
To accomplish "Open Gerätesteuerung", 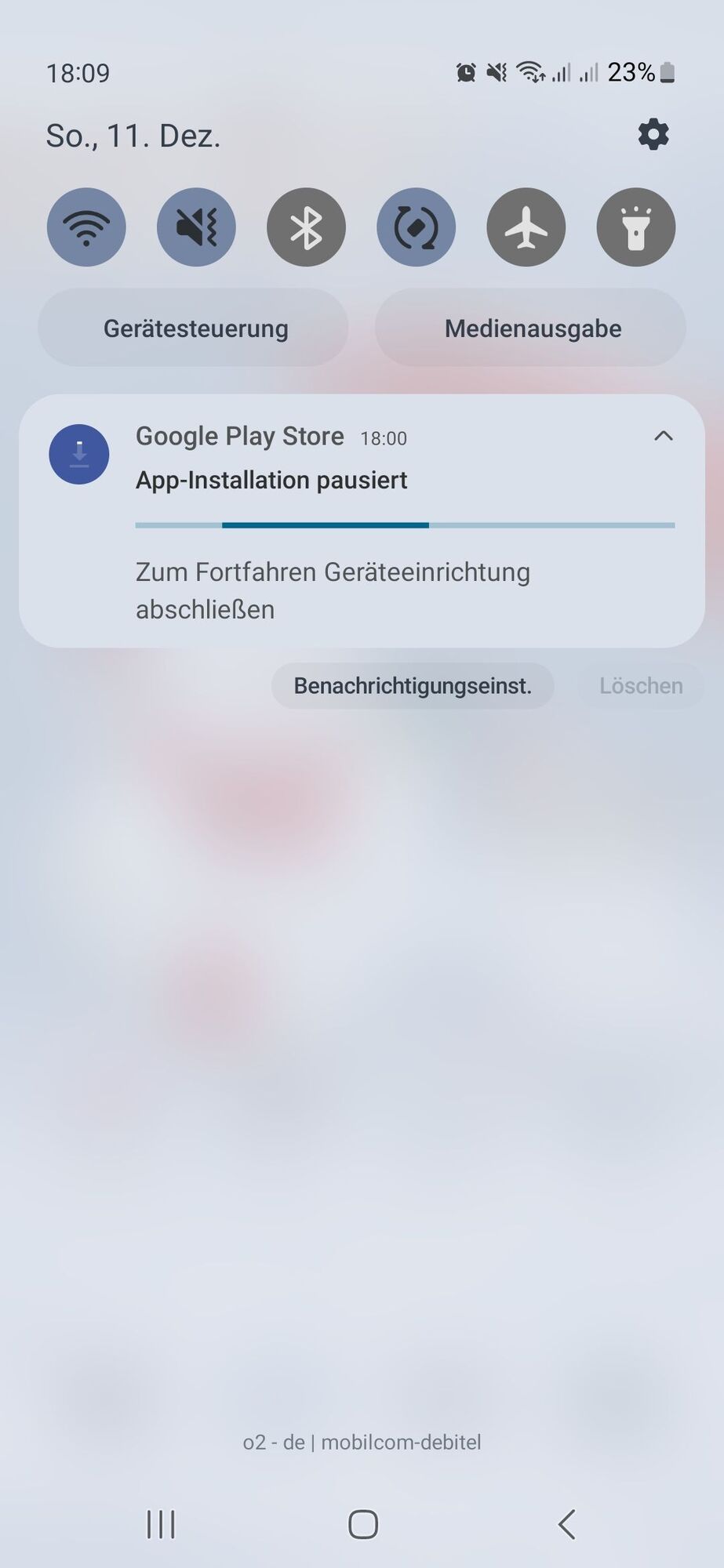I will pos(194,328).
